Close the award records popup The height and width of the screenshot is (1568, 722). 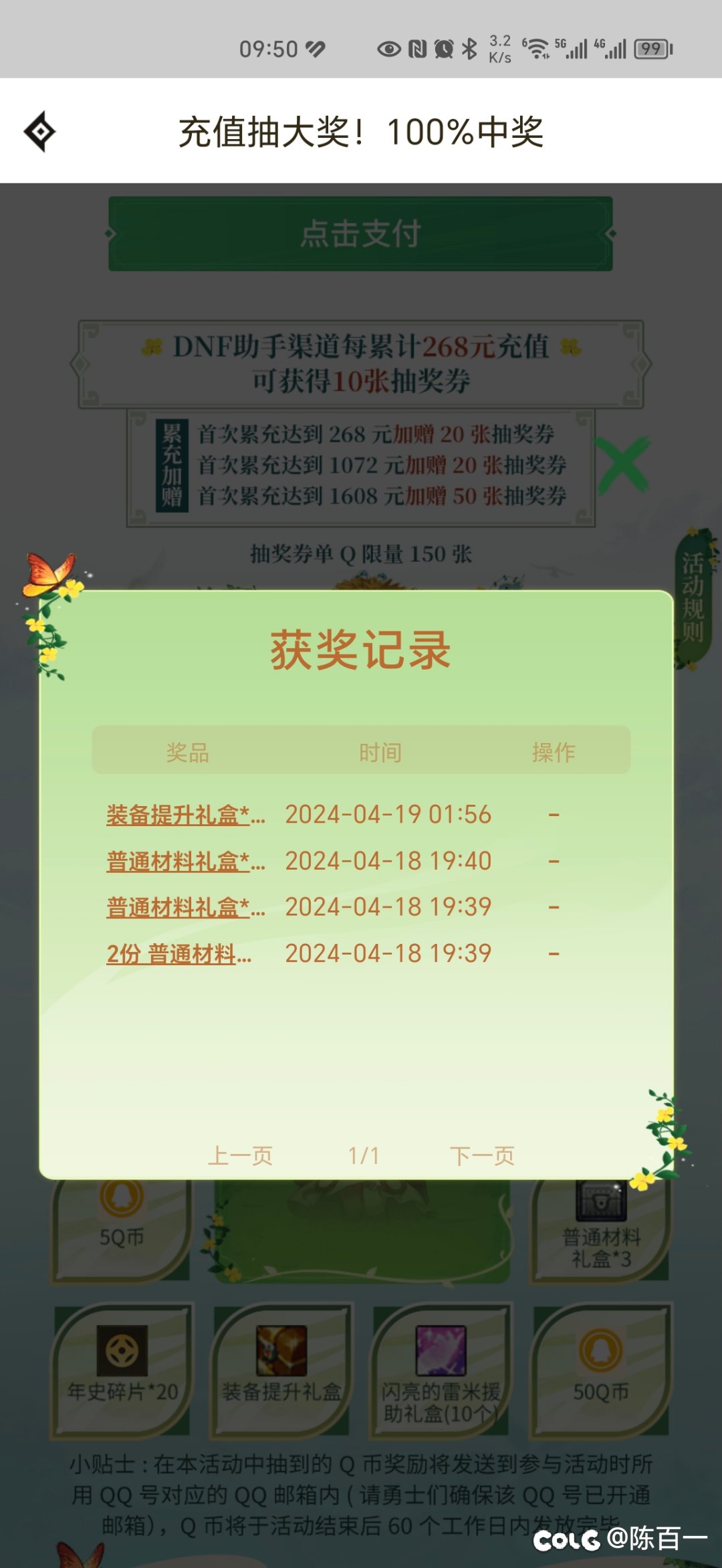click(x=622, y=465)
